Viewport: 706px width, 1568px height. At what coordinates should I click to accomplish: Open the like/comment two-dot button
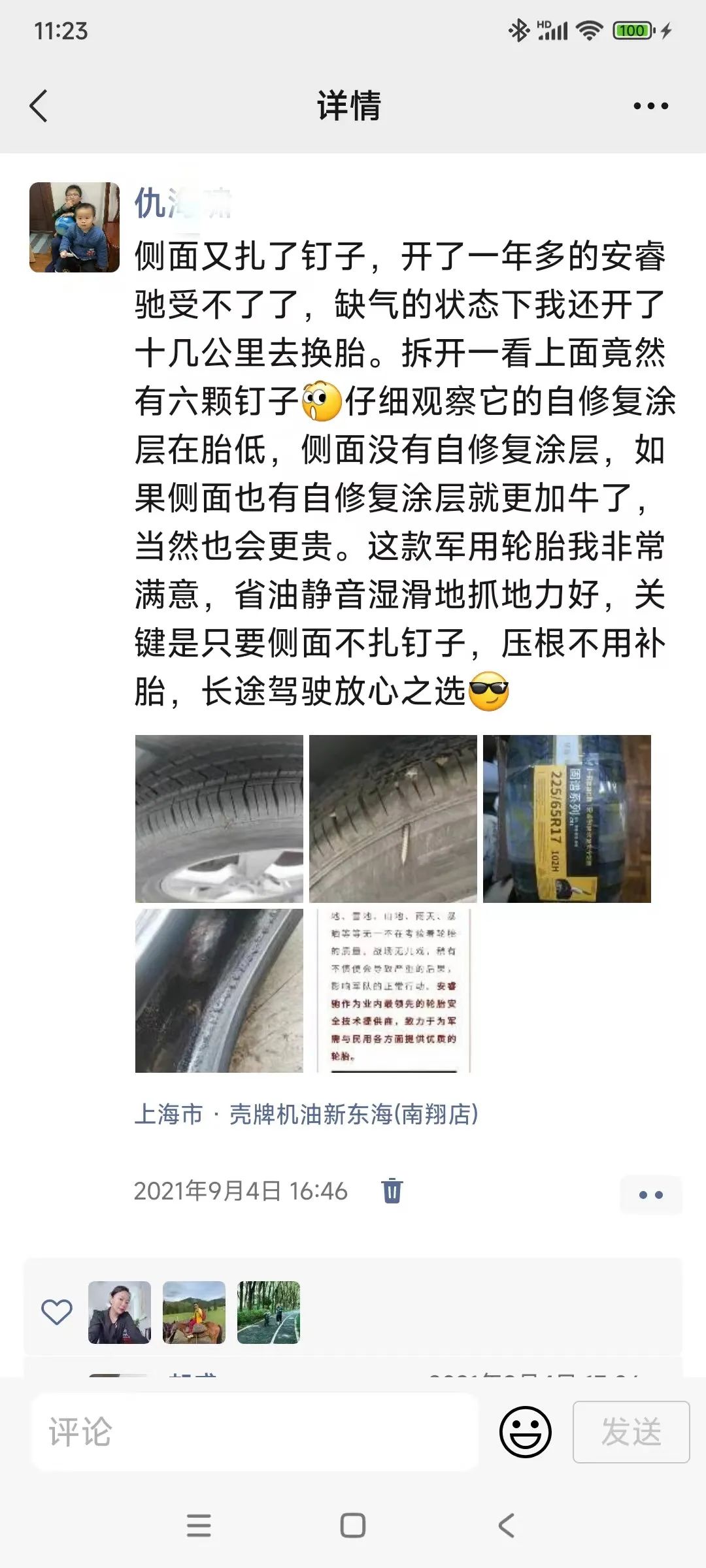pyautogui.click(x=650, y=1195)
